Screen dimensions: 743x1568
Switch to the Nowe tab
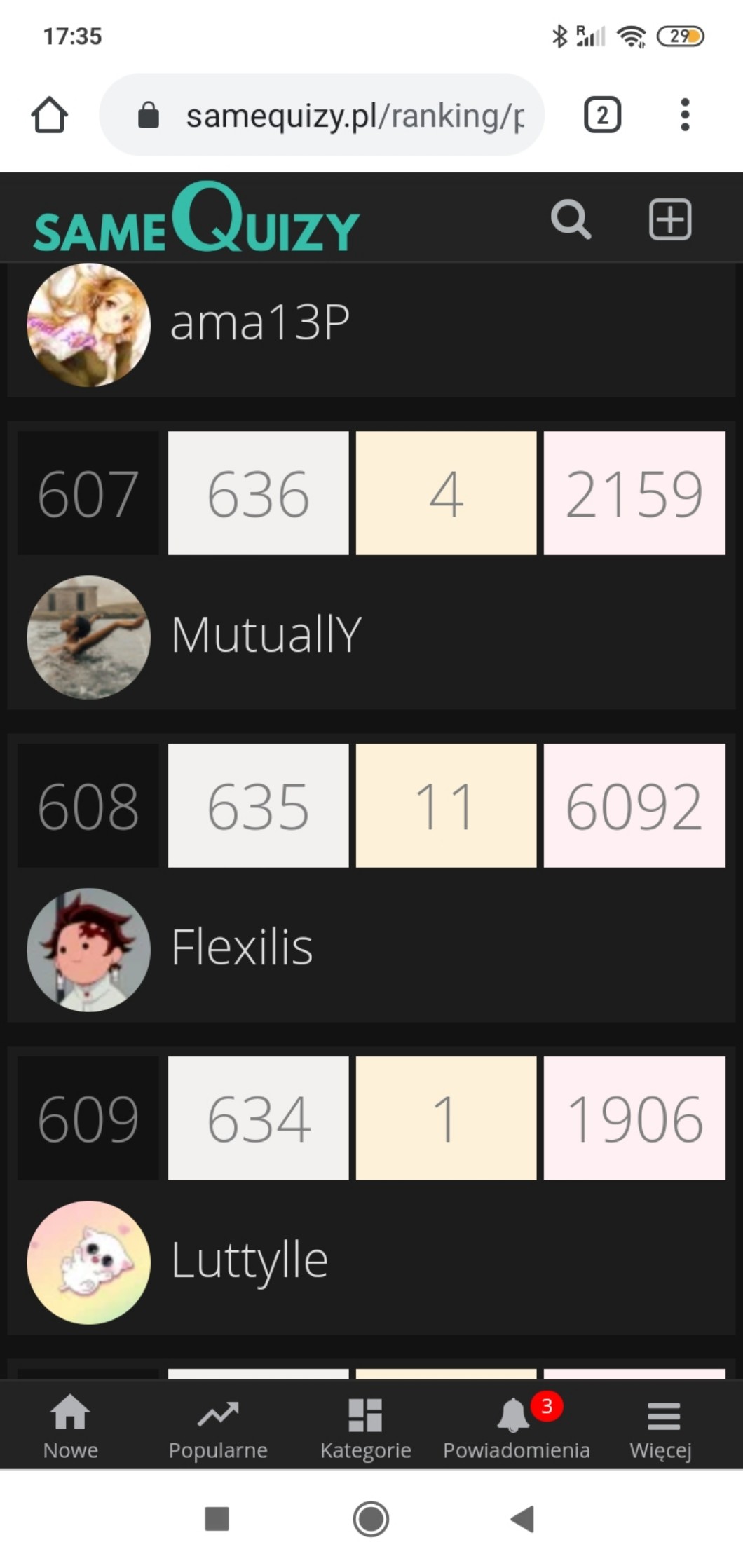(x=71, y=1426)
